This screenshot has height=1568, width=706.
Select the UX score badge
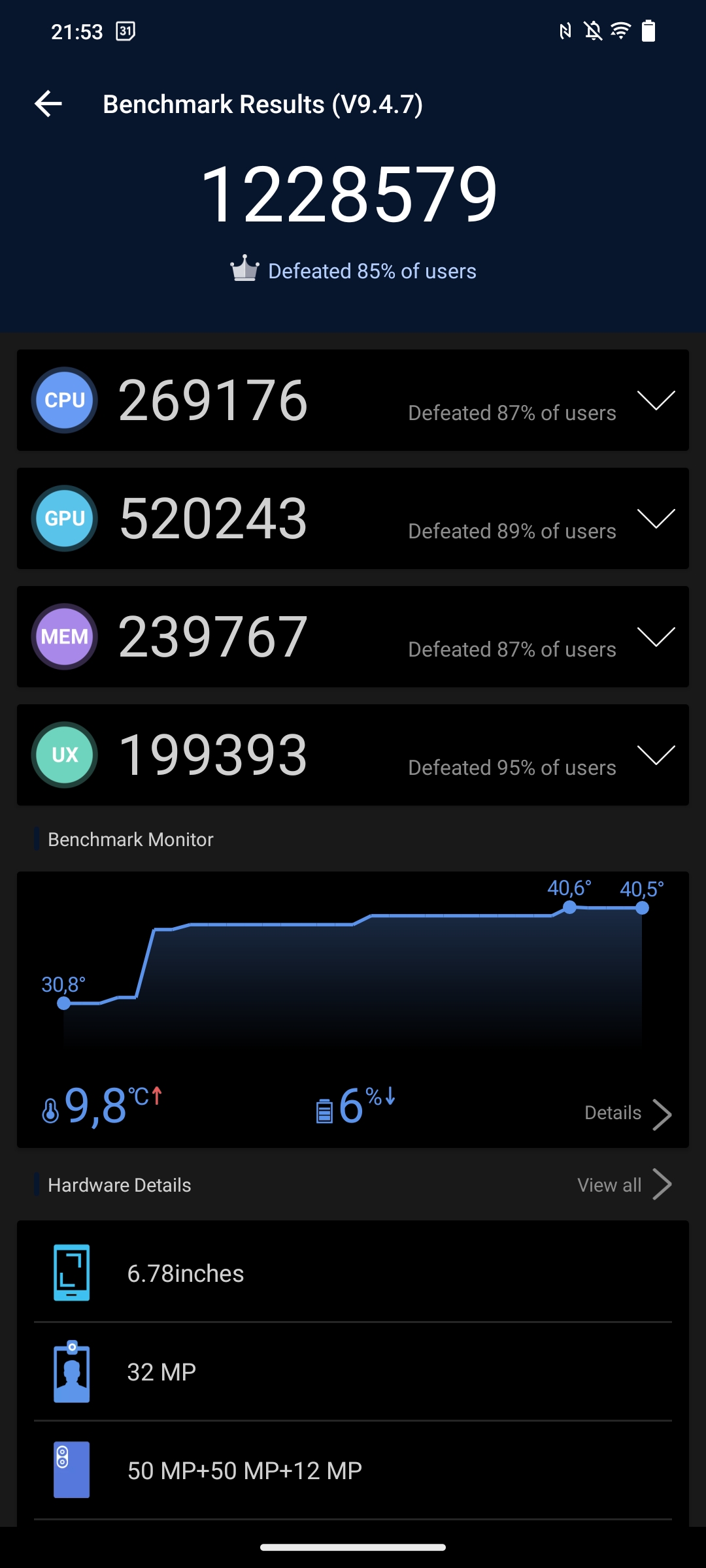click(x=63, y=755)
